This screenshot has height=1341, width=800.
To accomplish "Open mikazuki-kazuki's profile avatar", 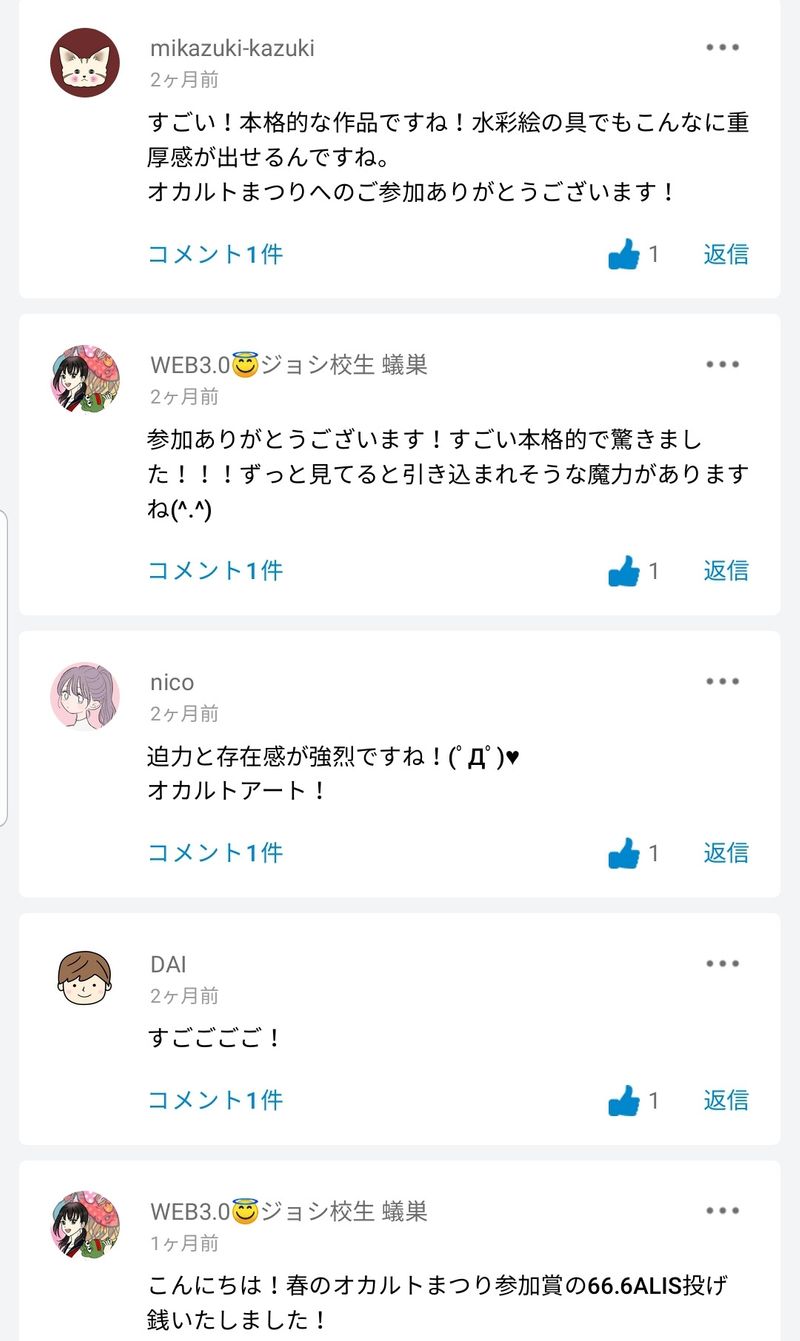I will pos(85,63).
